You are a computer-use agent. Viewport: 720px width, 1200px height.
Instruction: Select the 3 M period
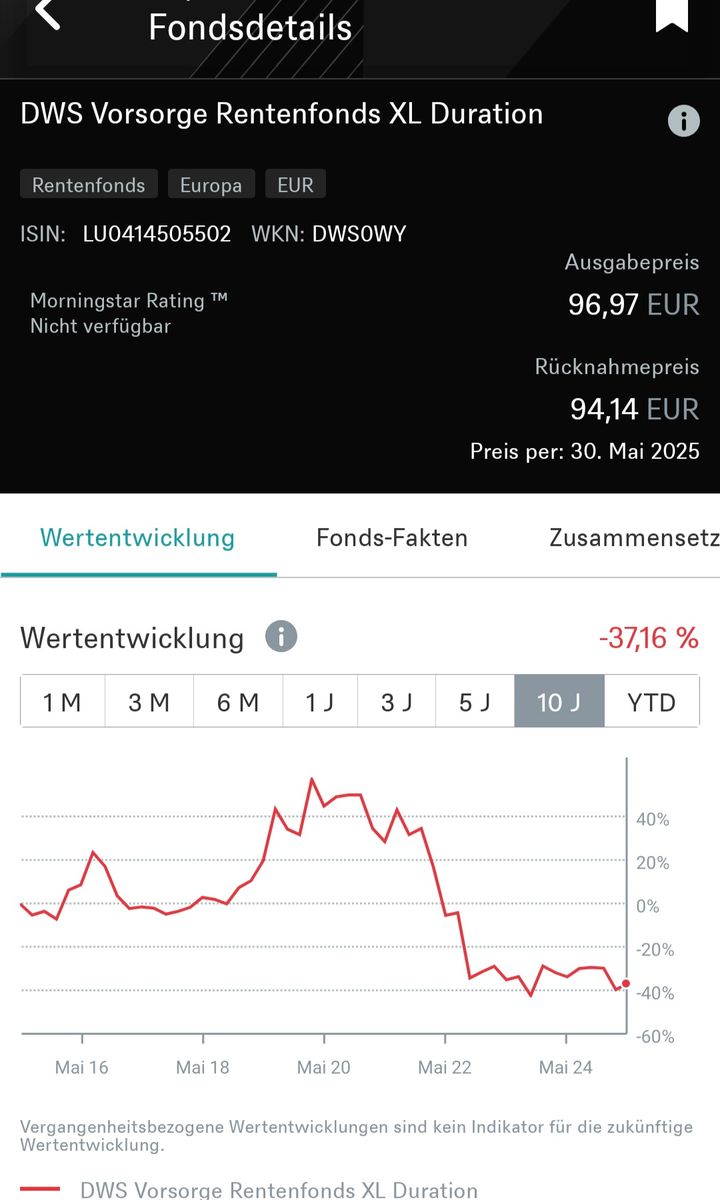click(149, 702)
